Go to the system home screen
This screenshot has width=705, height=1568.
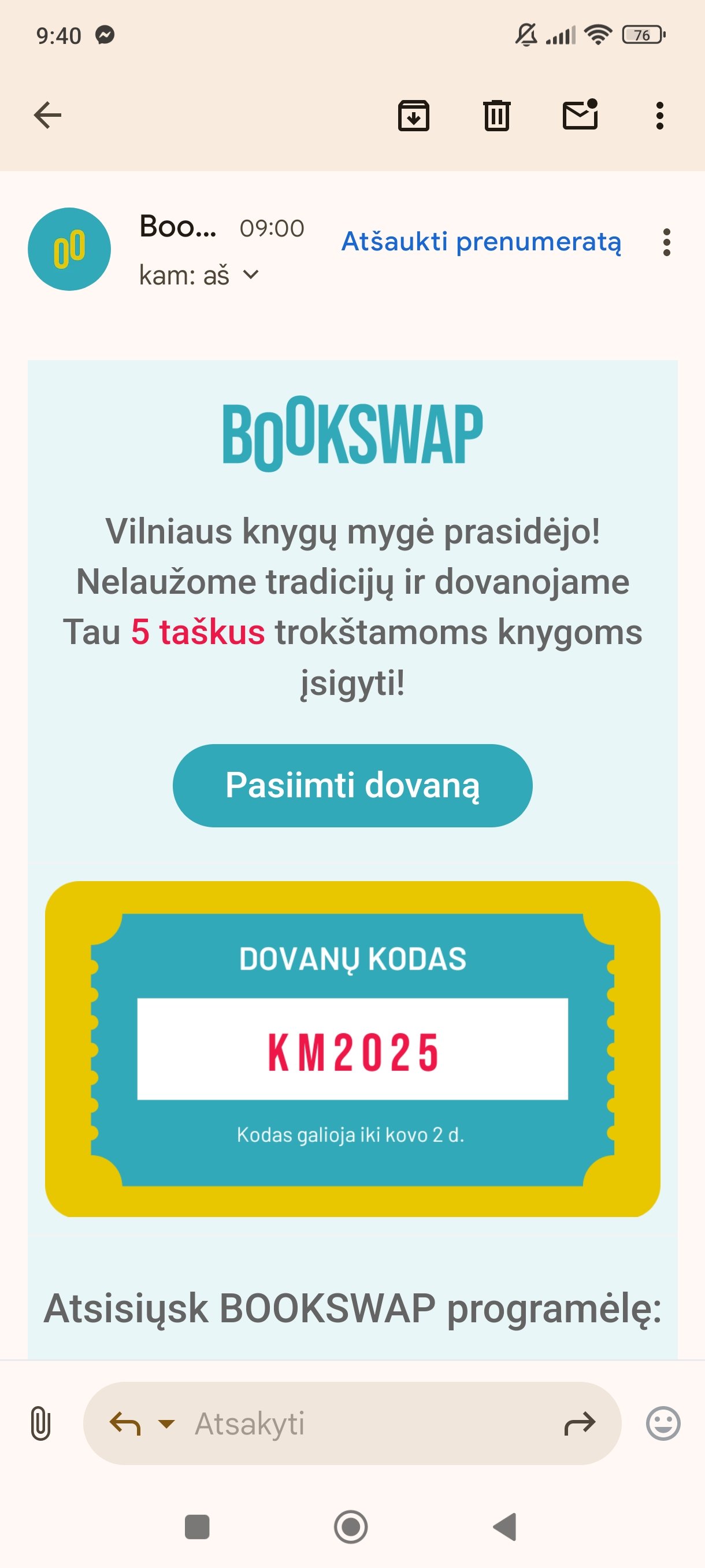(x=351, y=1526)
